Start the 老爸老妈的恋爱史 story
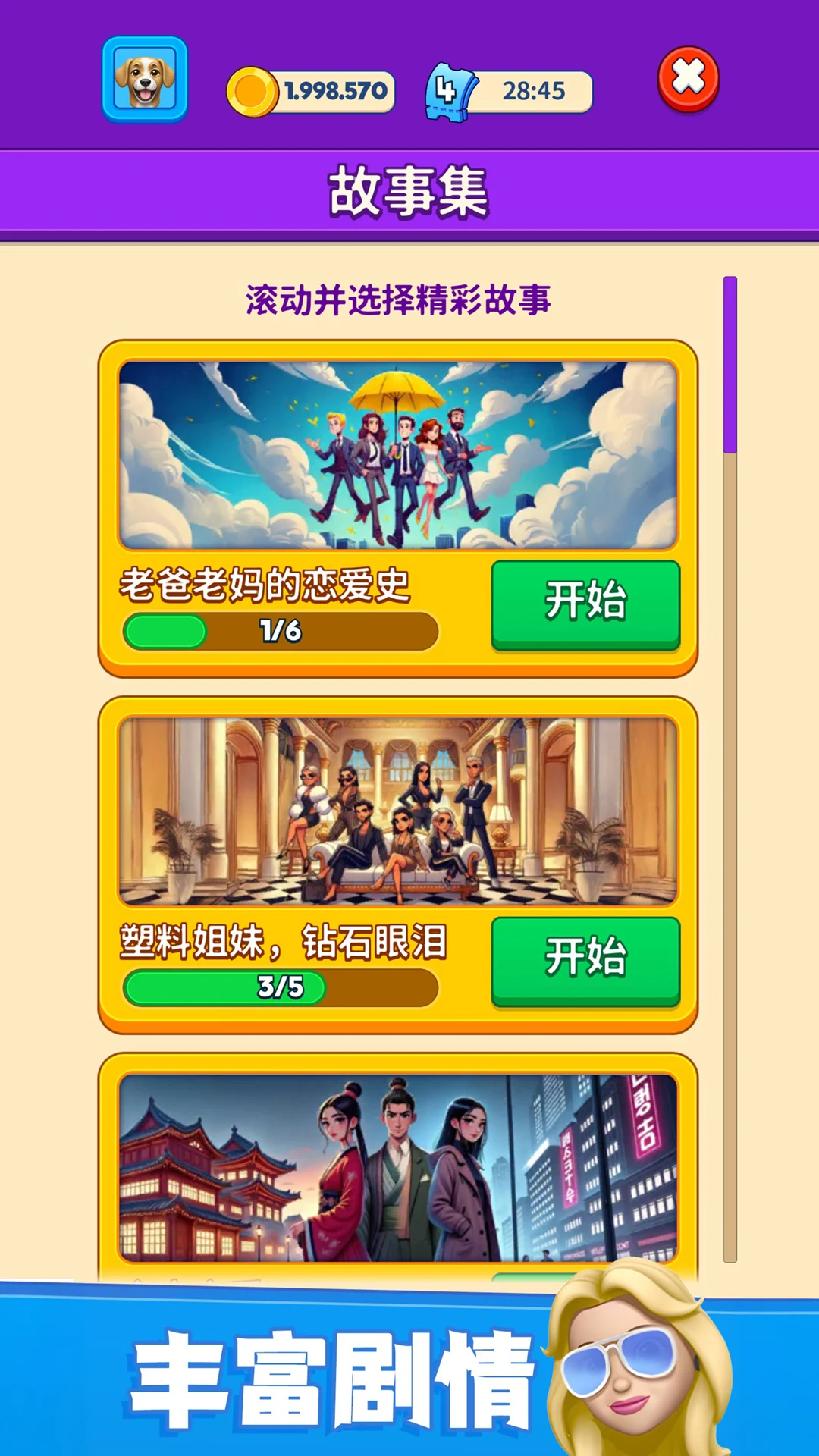The width and height of the screenshot is (819, 1456). (x=585, y=603)
